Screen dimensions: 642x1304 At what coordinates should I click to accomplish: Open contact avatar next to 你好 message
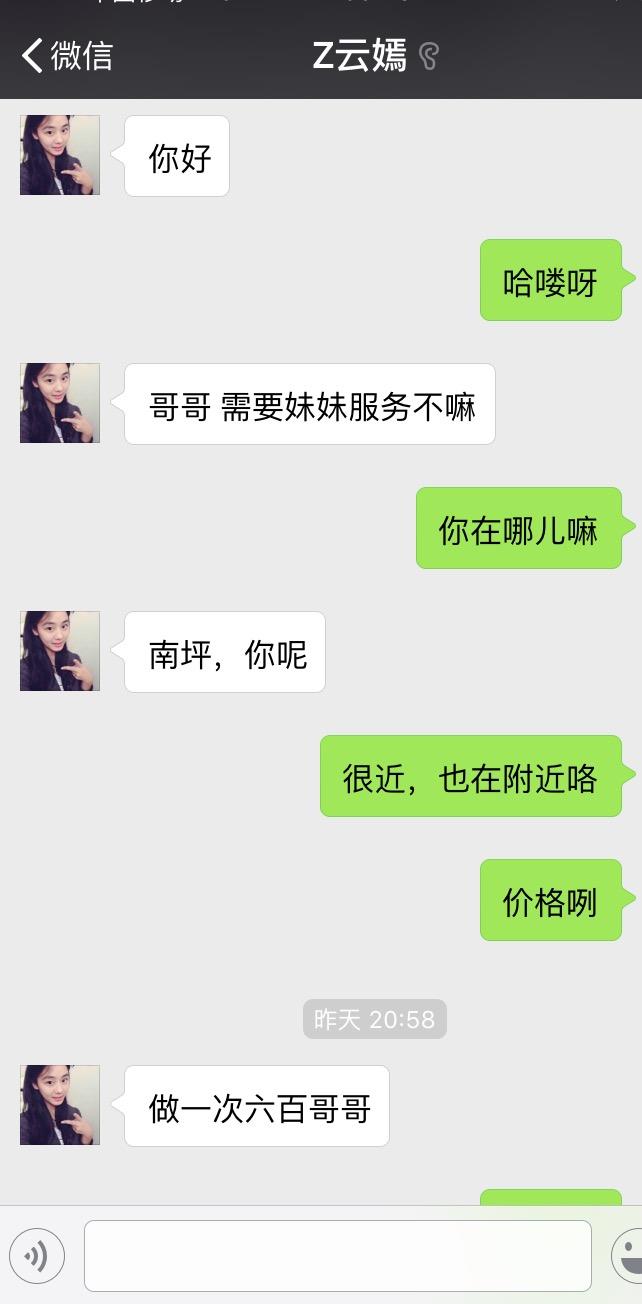tap(60, 155)
